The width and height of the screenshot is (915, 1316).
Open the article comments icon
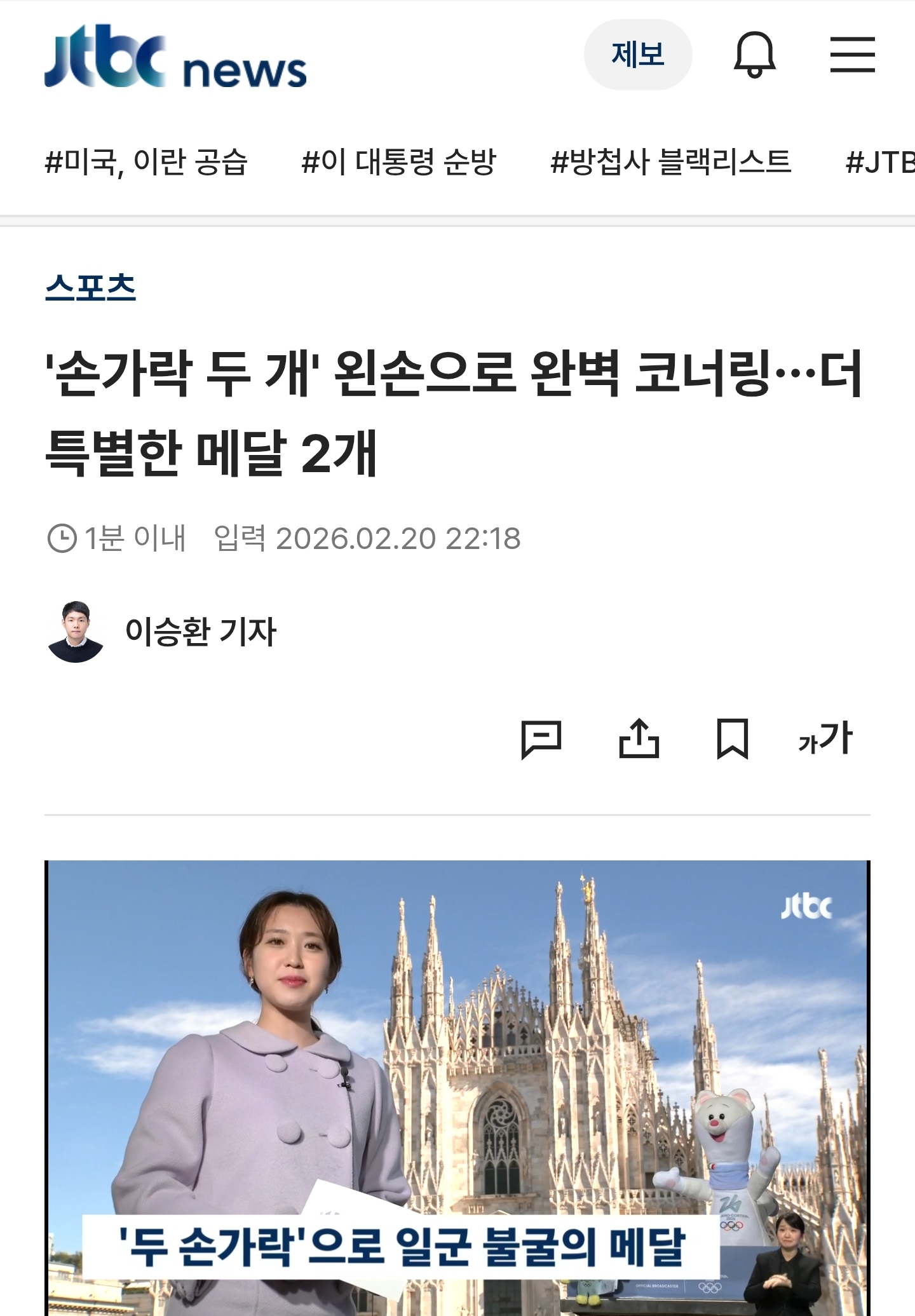point(541,739)
